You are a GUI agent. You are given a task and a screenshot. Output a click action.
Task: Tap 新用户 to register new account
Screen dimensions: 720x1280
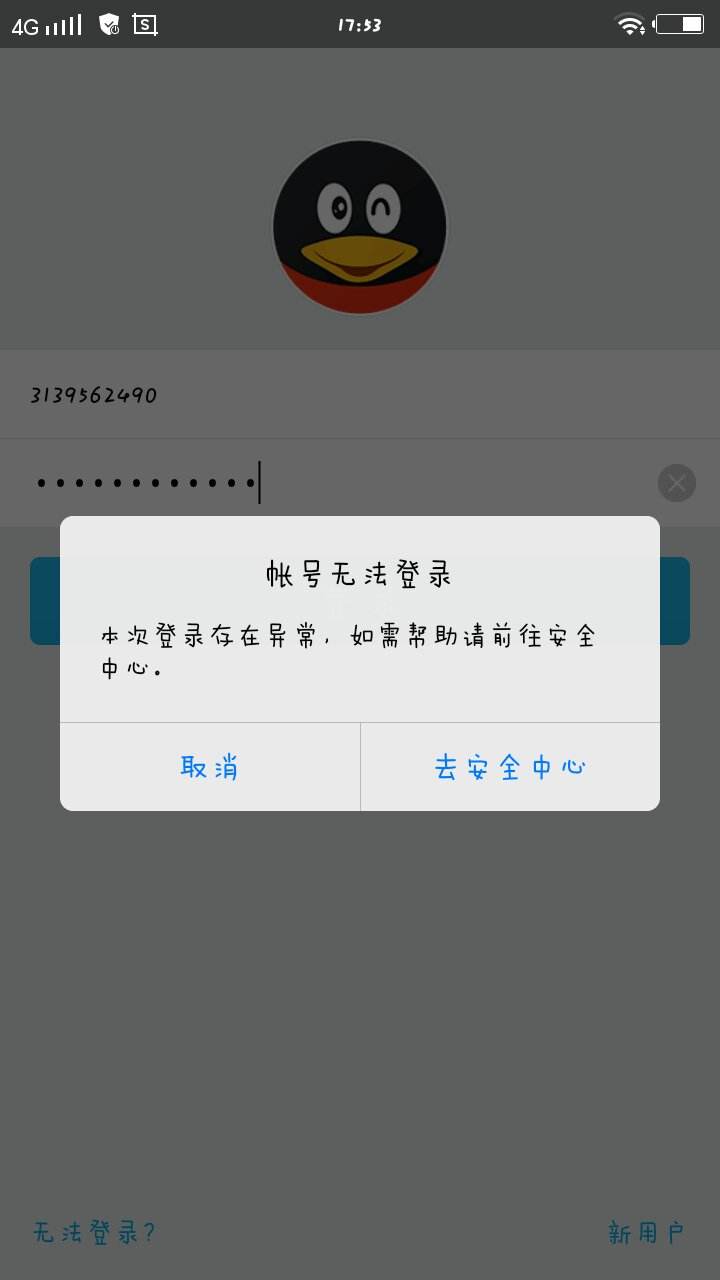645,1234
